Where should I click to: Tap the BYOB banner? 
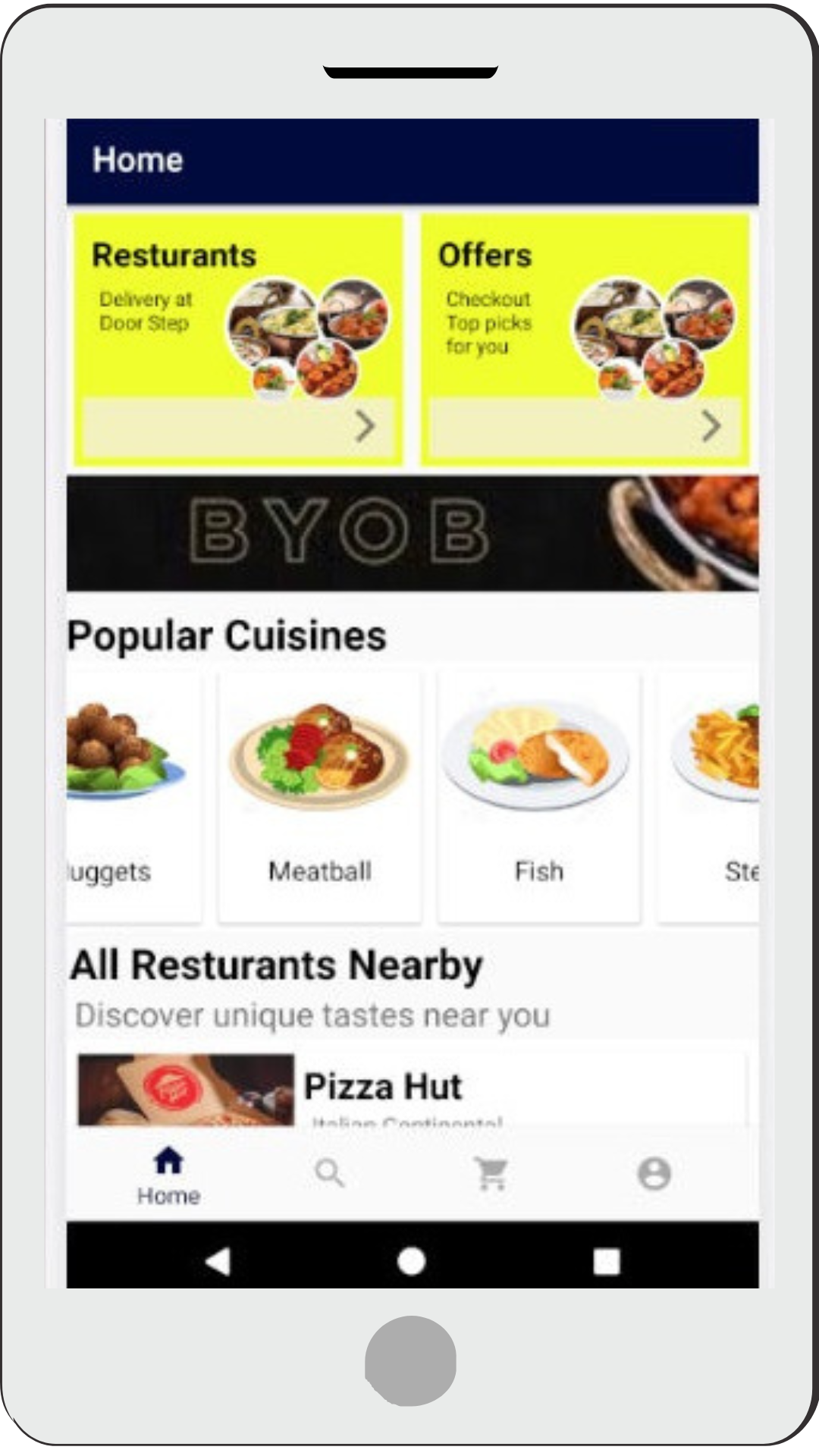413,532
